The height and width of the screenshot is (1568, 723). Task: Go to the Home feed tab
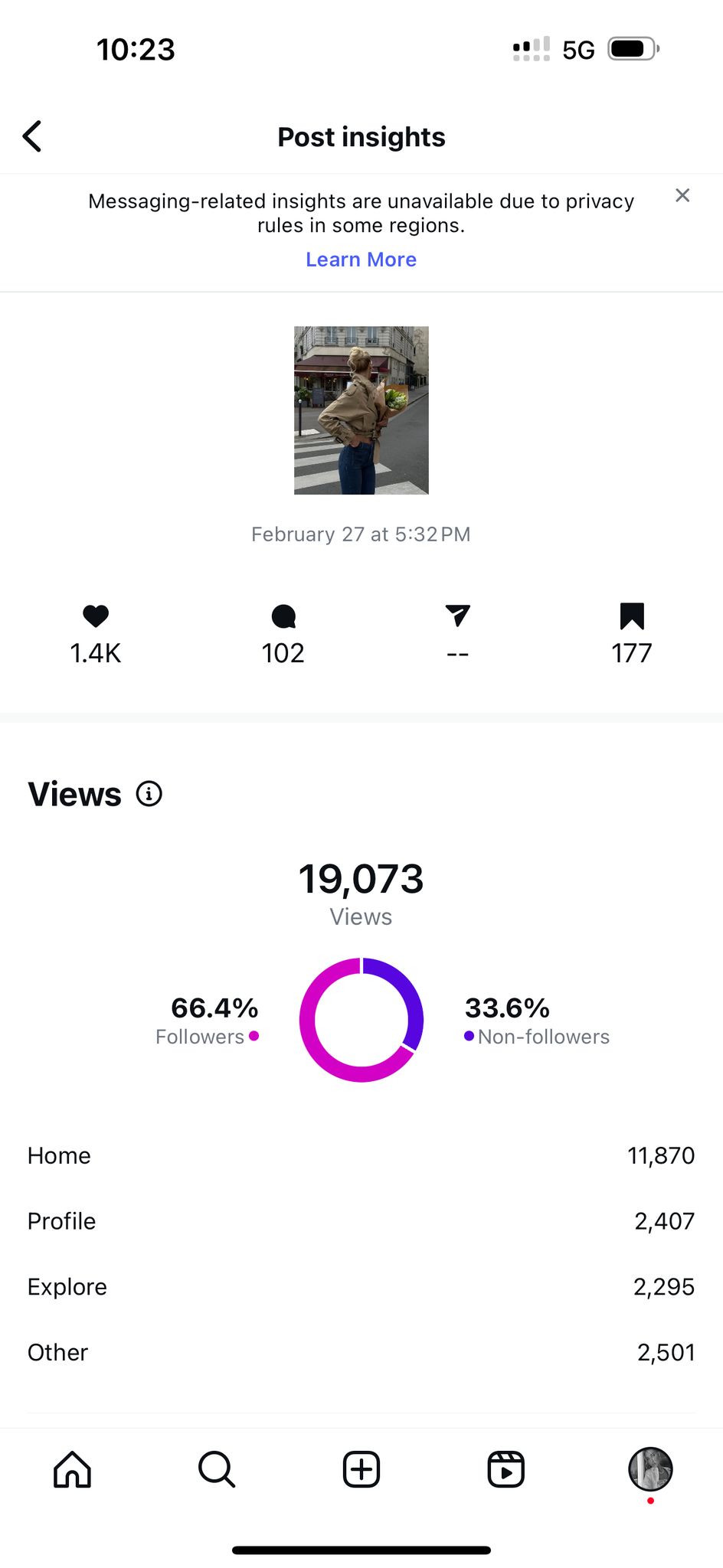pos(73,1469)
